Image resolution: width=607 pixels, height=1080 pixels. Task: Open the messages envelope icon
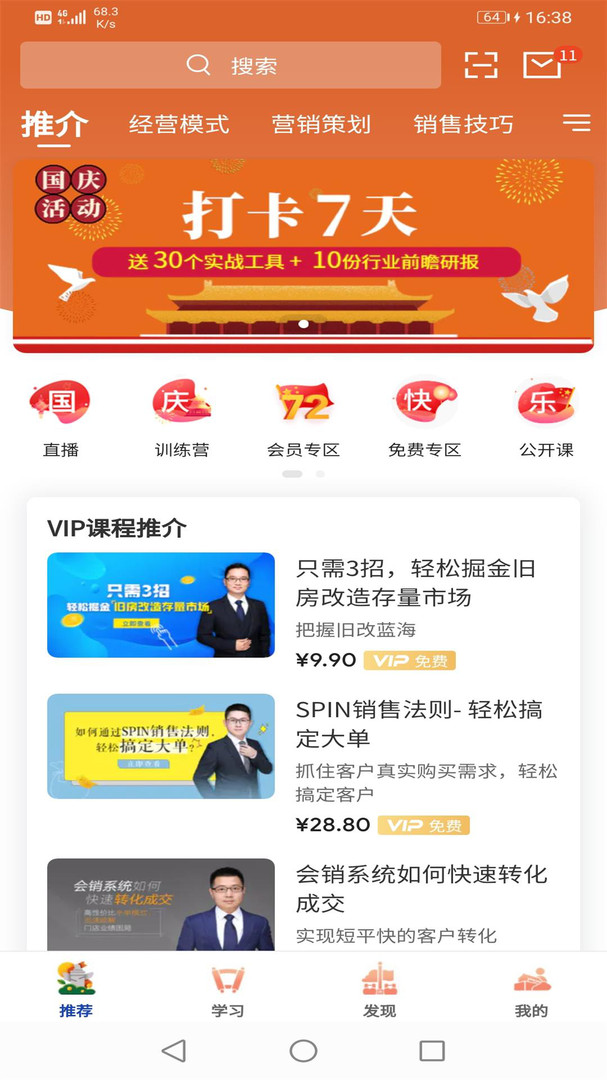point(542,65)
